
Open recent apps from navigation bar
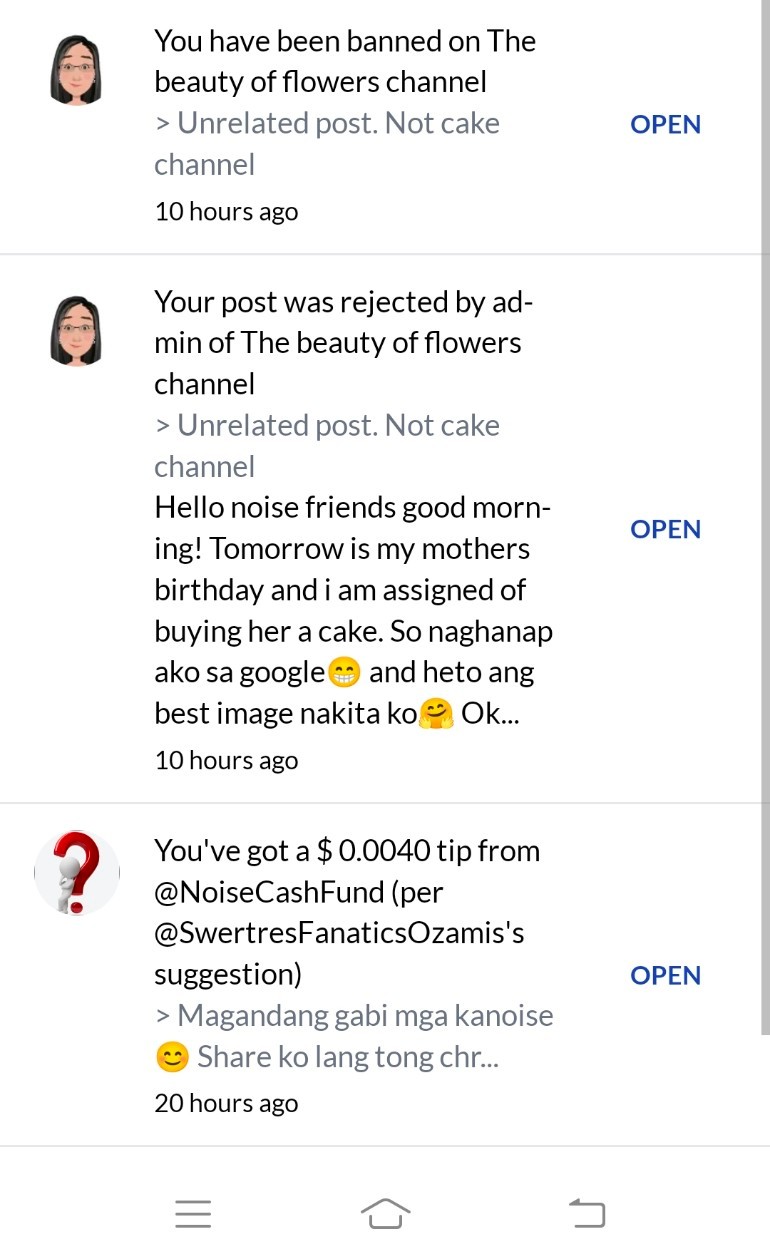pyautogui.click(x=193, y=1214)
